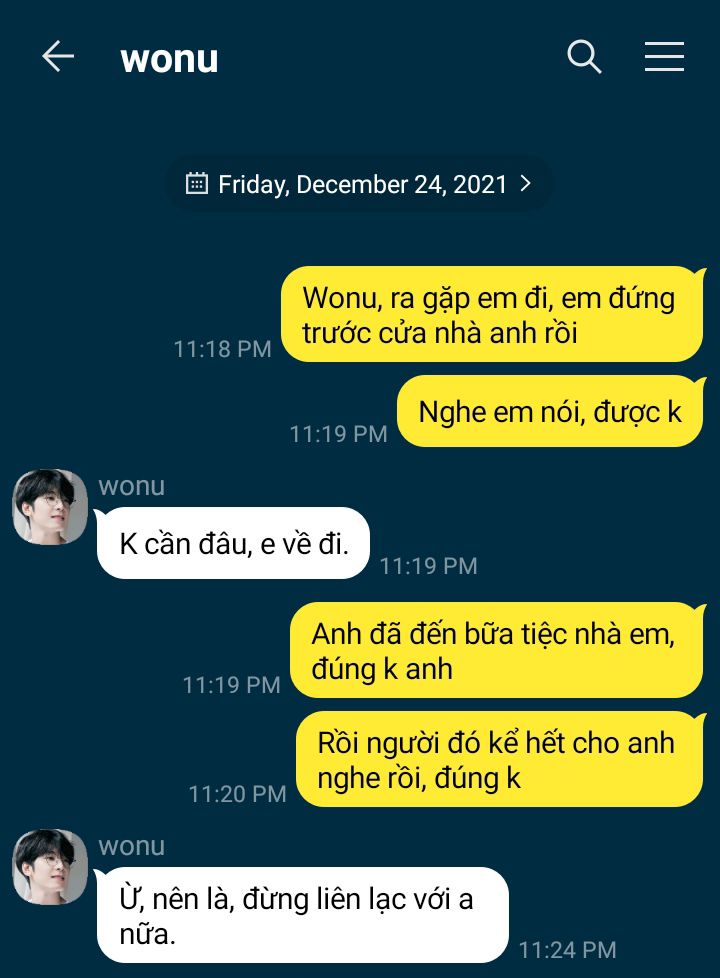Image resolution: width=720 pixels, height=978 pixels.
Task: Search within the wonu conversation
Action: pyautogui.click(x=584, y=57)
